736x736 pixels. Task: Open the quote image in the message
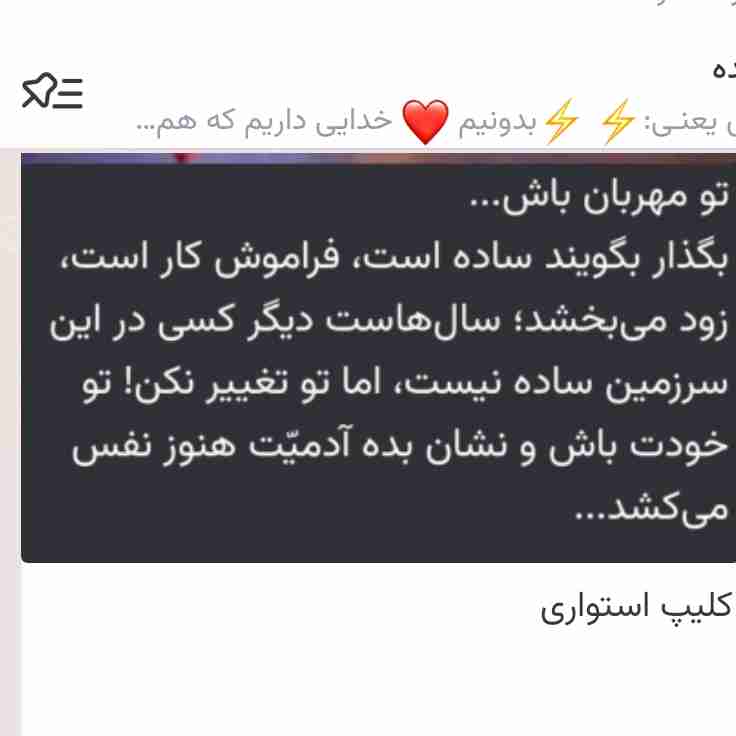click(378, 360)
